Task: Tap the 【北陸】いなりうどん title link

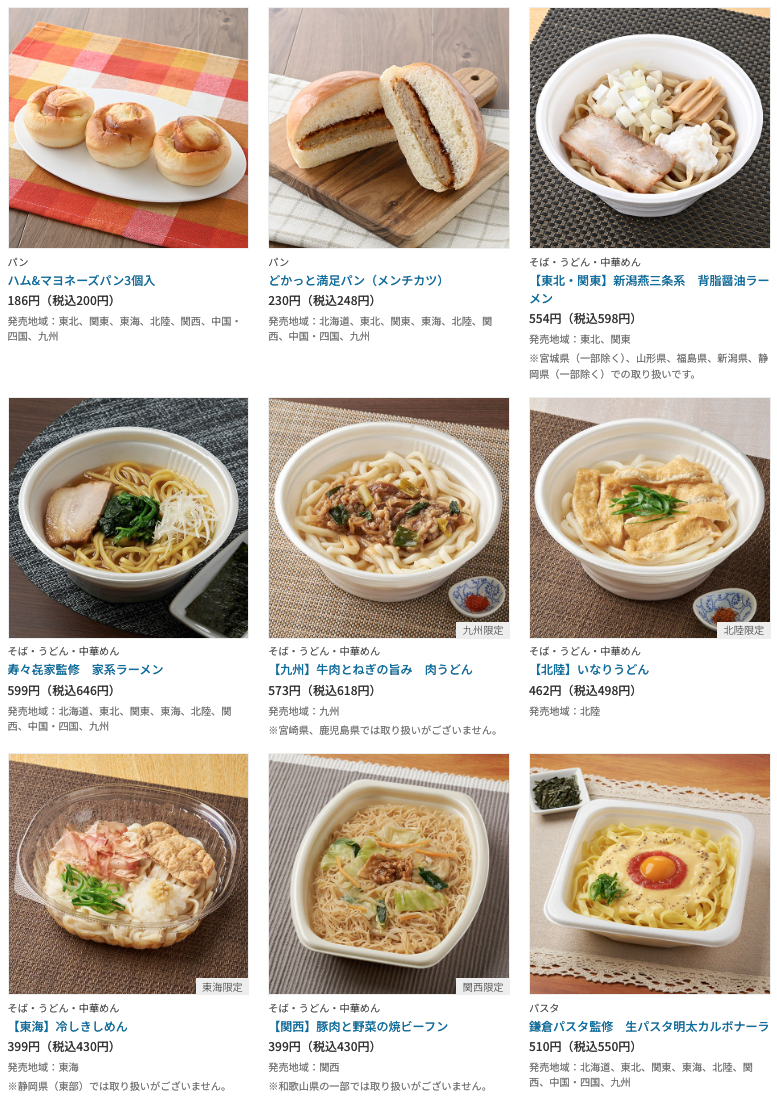Action: pyautogui.click(x=589, y=669)
